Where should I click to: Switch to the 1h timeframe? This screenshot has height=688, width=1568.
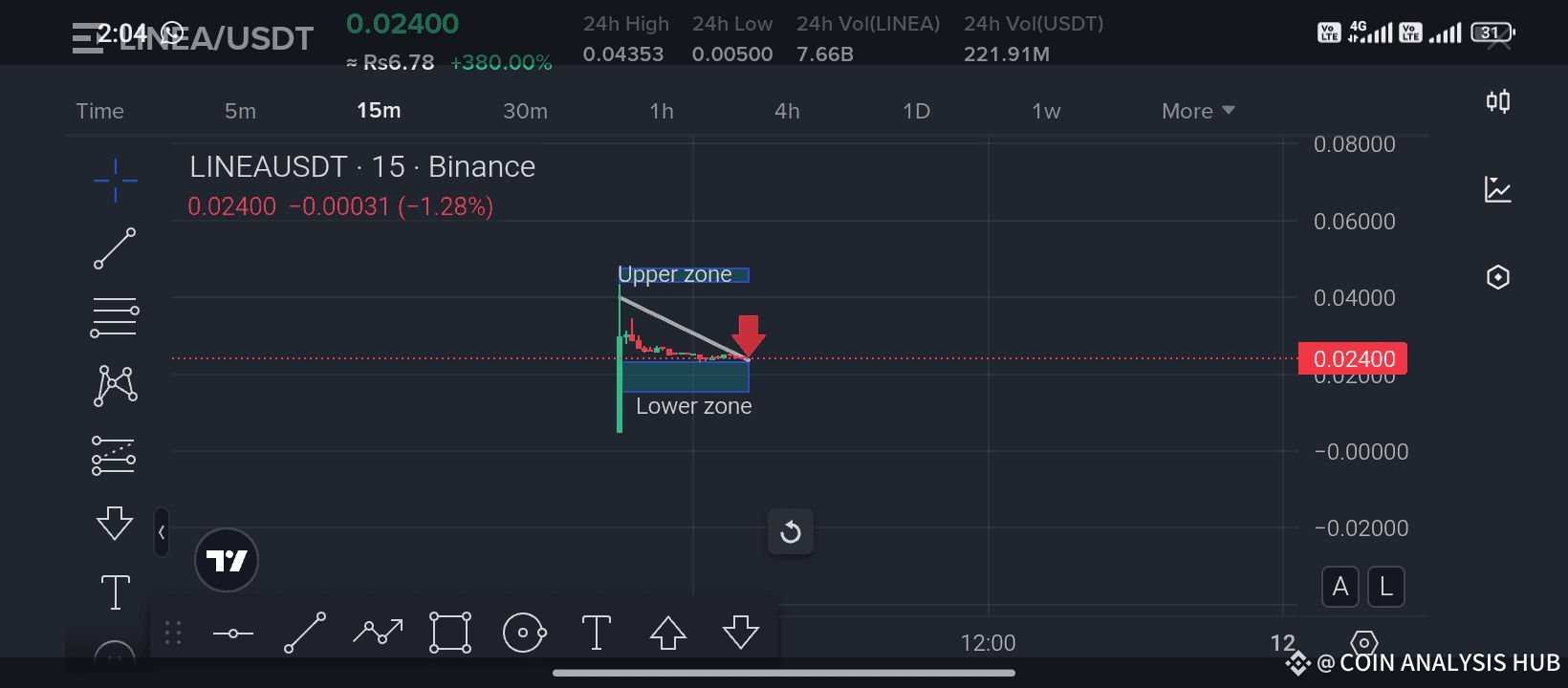[x=662, y=111]
